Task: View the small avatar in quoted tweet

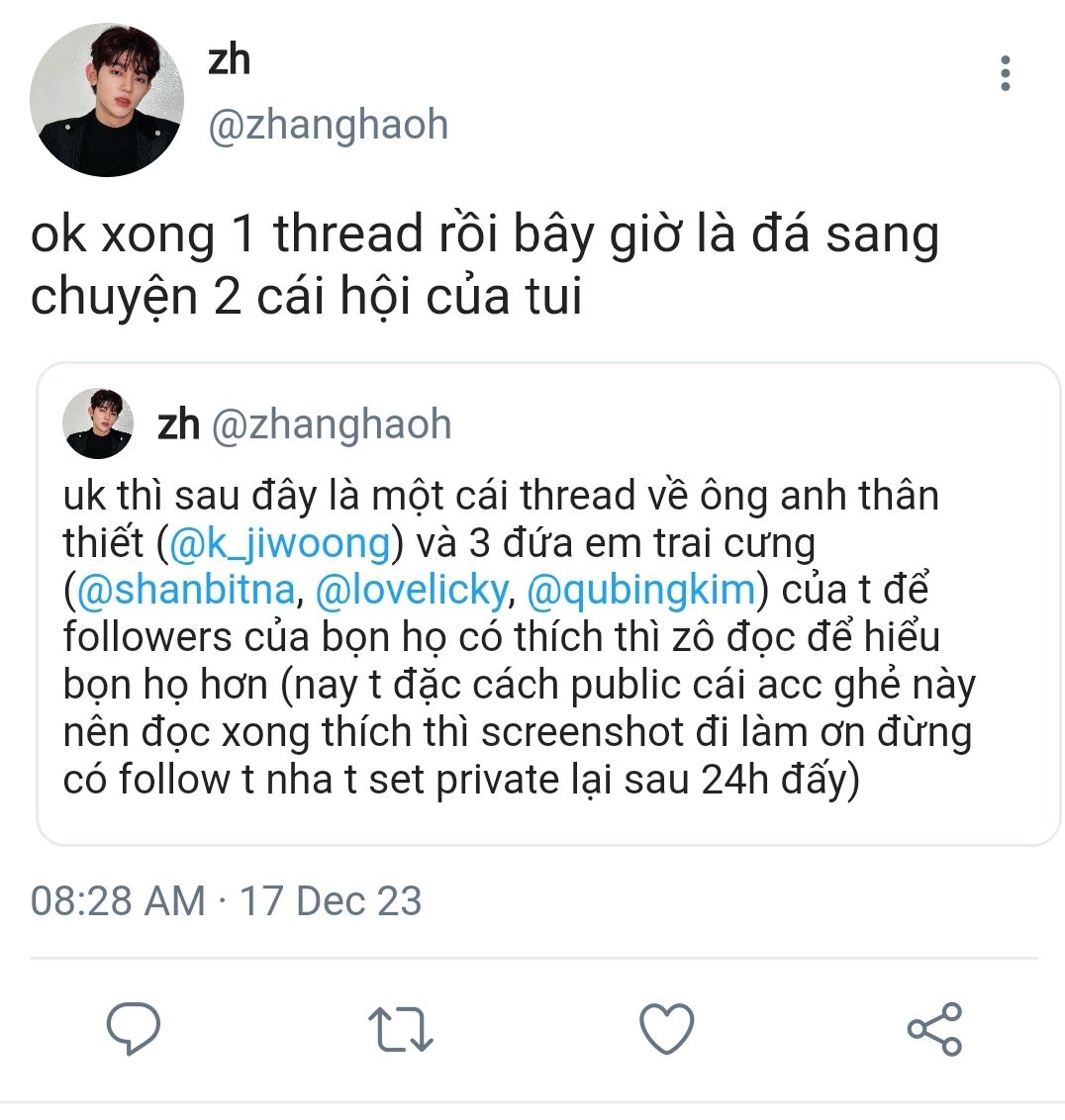Action: pos(98,423)
